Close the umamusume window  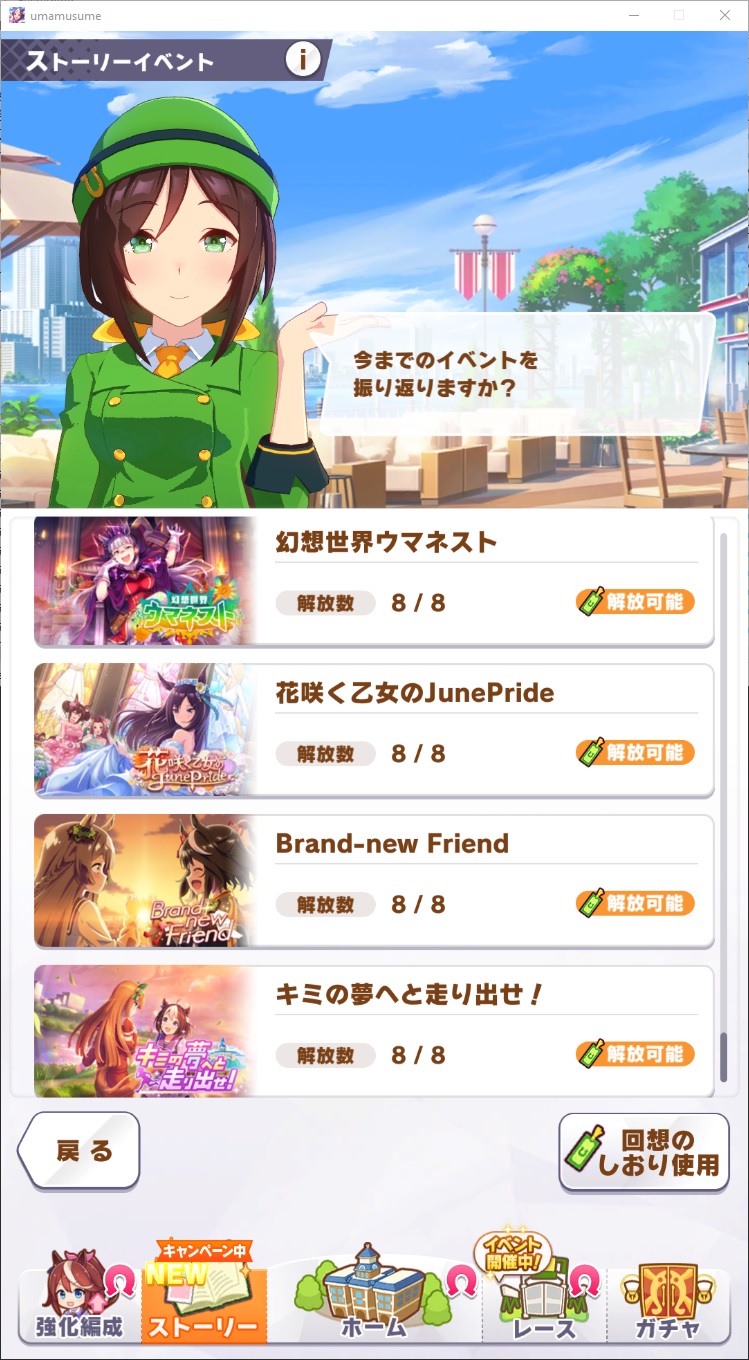click(x=725, y=15)
